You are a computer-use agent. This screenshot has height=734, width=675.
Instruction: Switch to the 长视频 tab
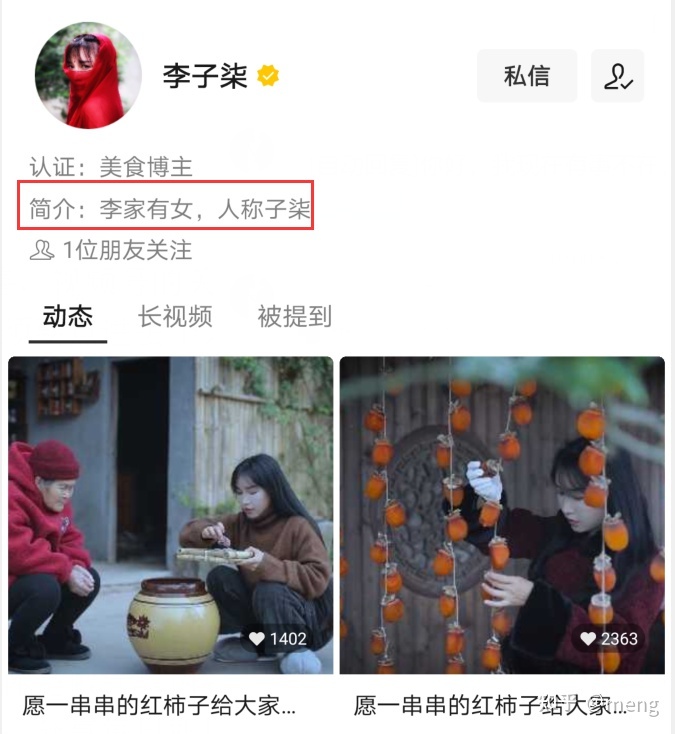click(175, 317)
